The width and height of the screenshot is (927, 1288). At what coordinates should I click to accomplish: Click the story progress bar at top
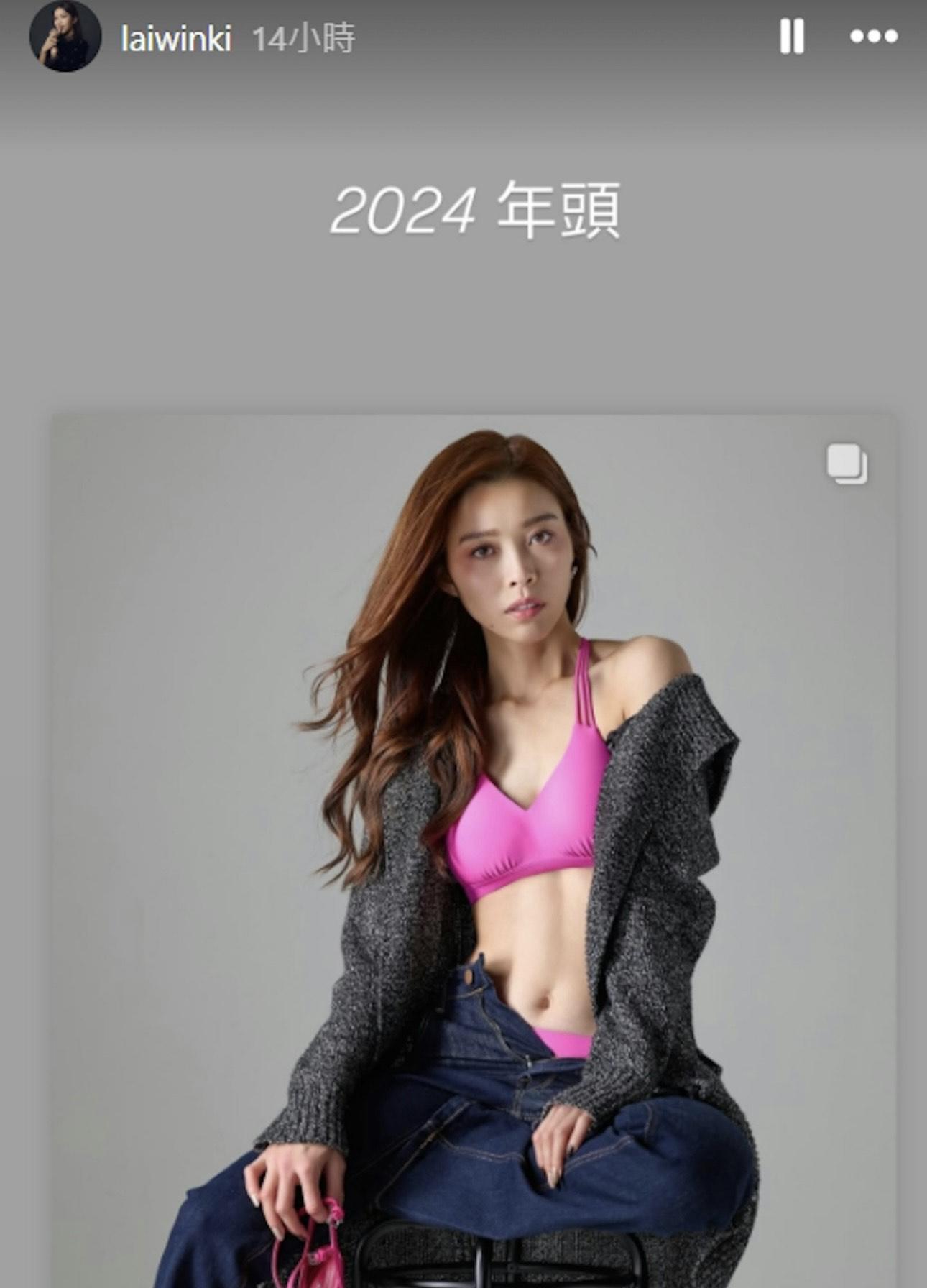pyautogui.click(x=463, y=6)
